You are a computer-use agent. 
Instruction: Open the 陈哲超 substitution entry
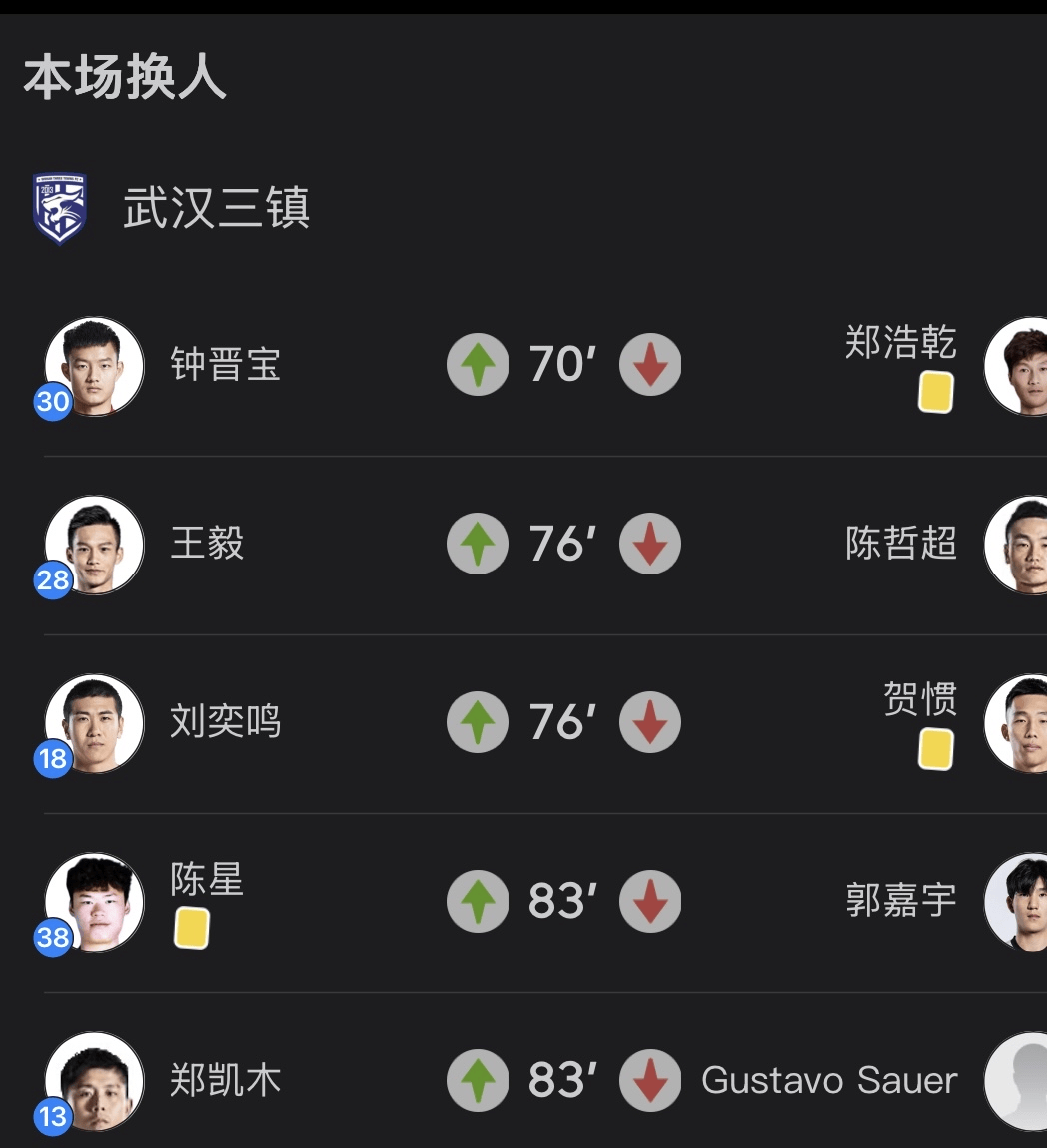[x=901, y=545]
